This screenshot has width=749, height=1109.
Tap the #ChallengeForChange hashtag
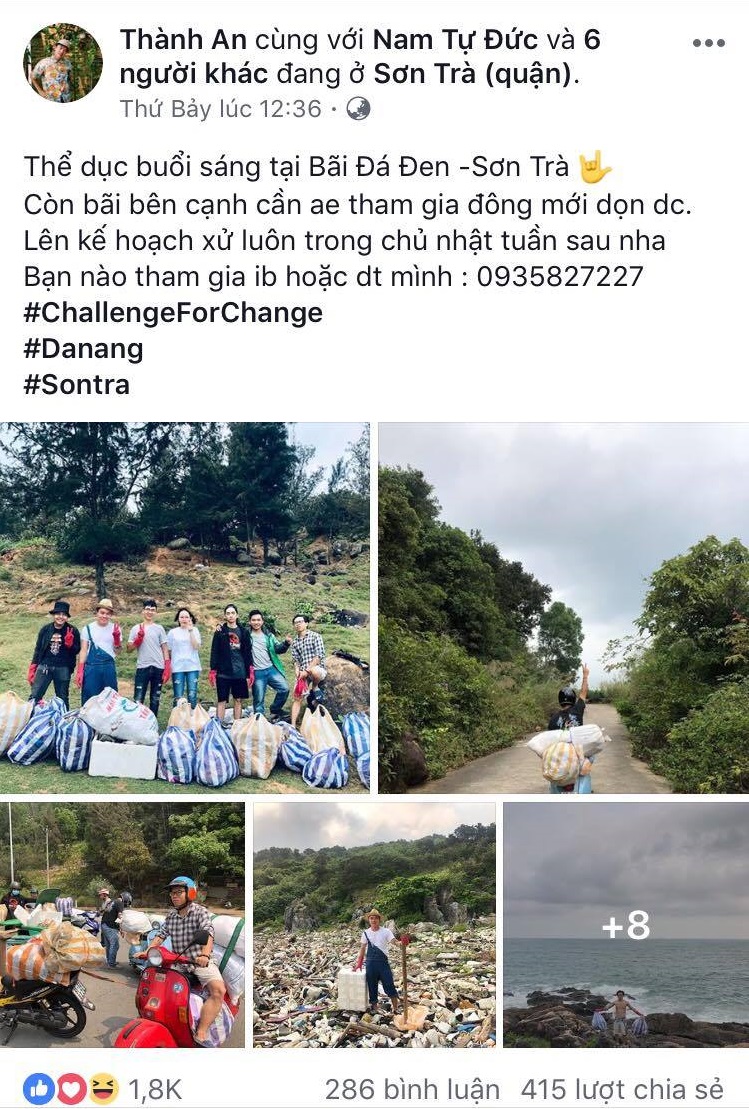(x=173, y=313)
